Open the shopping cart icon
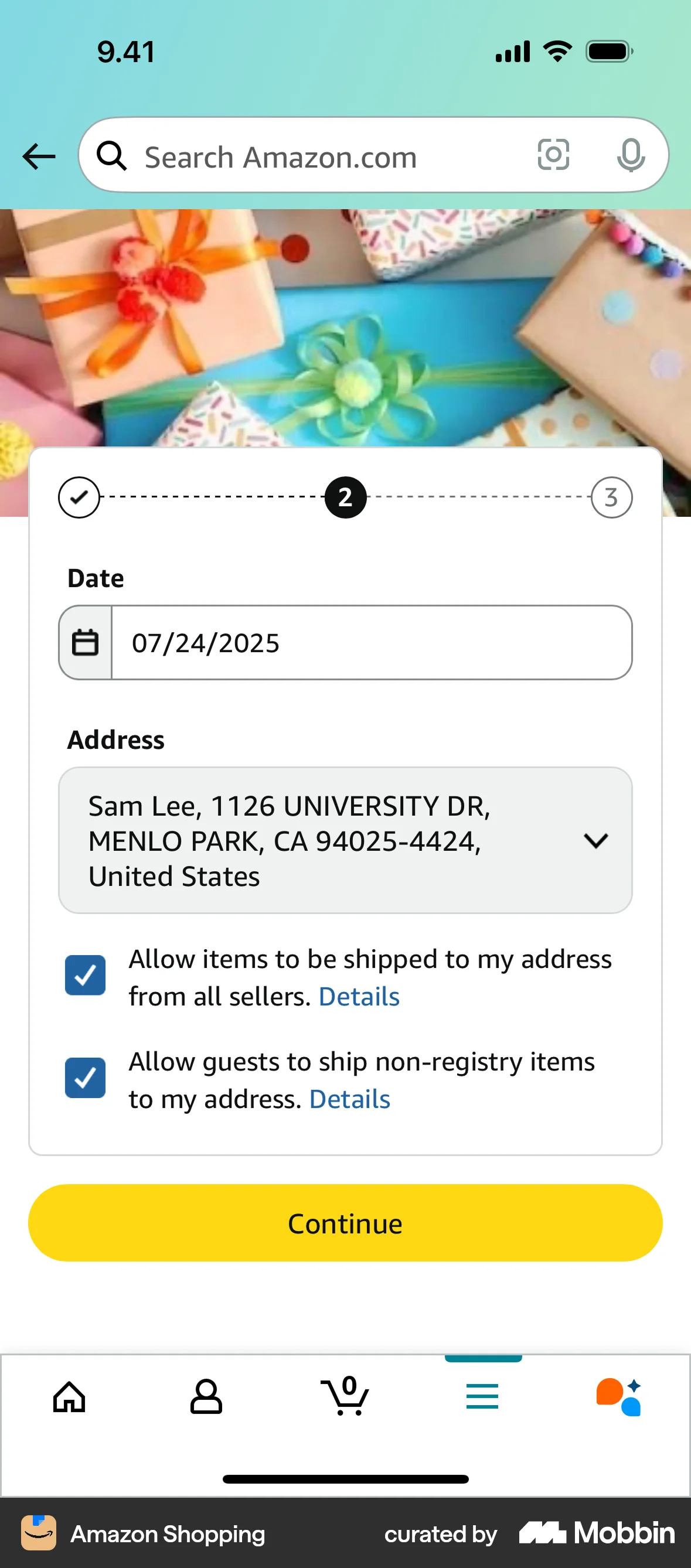The image size is (691, 1568). click(x=345, y=1397)
